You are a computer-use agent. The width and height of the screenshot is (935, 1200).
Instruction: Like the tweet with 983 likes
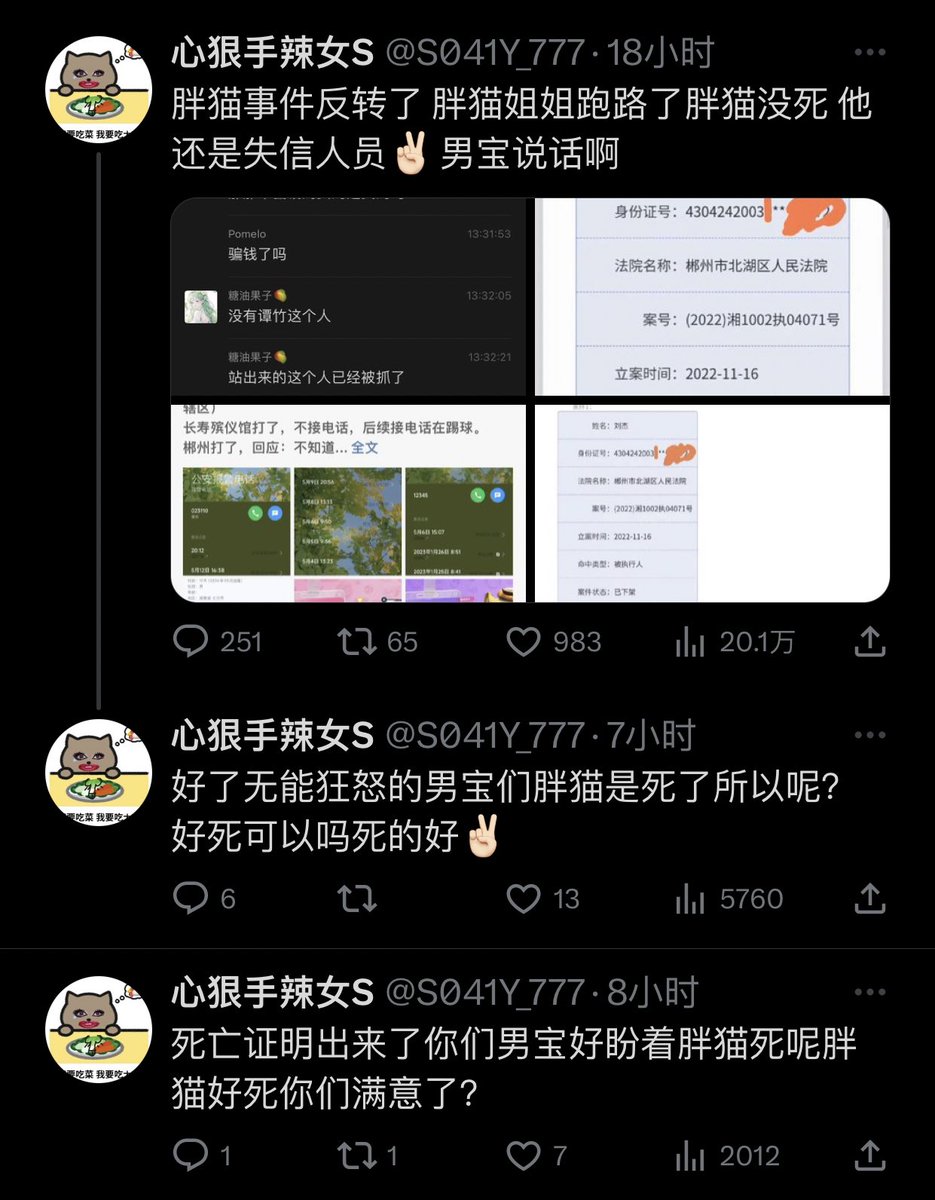[523, 641]
